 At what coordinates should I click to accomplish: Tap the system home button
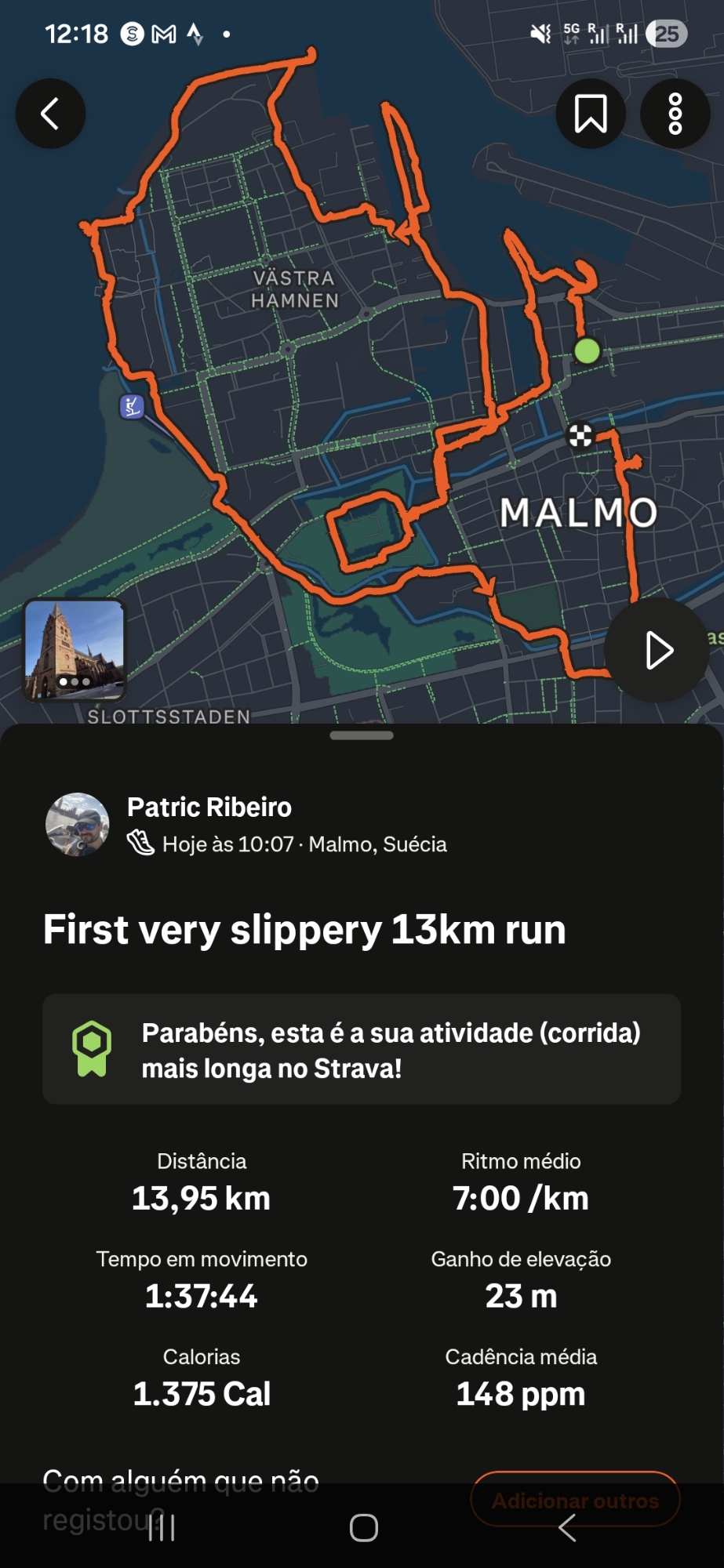pyautogui.click(x=363, y=1527)
